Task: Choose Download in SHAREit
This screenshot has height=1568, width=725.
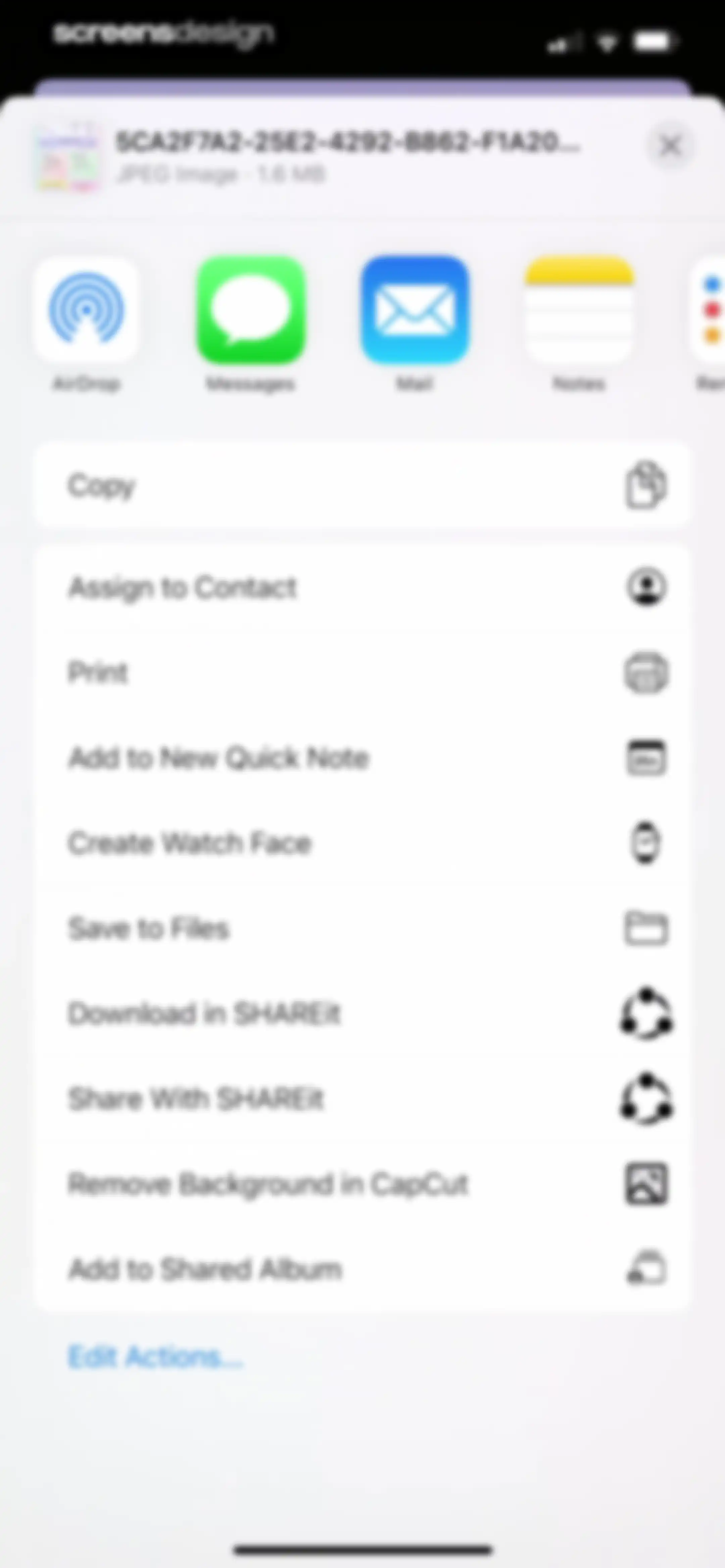Action: click(362, 1013)
